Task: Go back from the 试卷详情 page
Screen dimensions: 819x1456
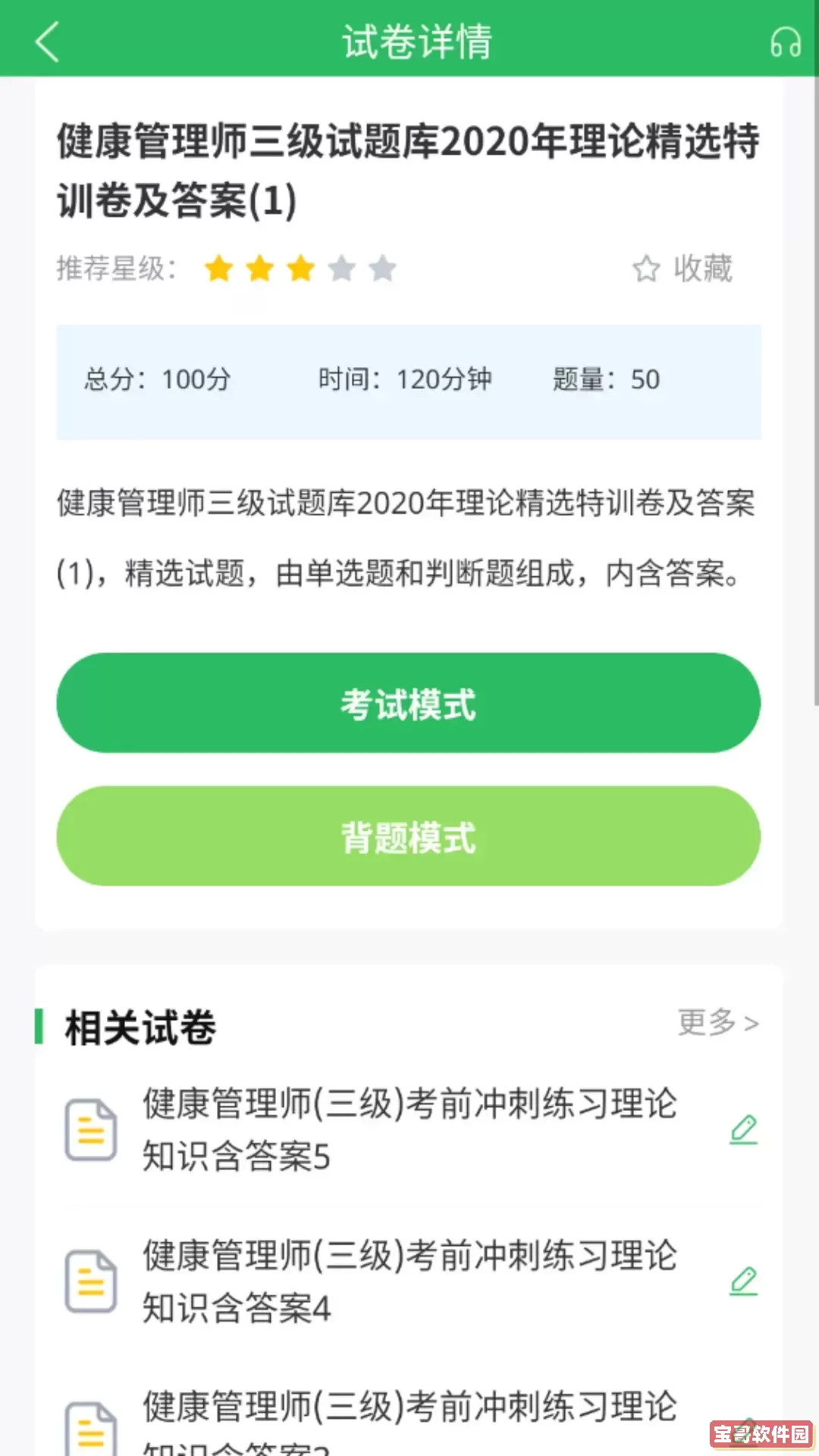Action: [47, 41]
